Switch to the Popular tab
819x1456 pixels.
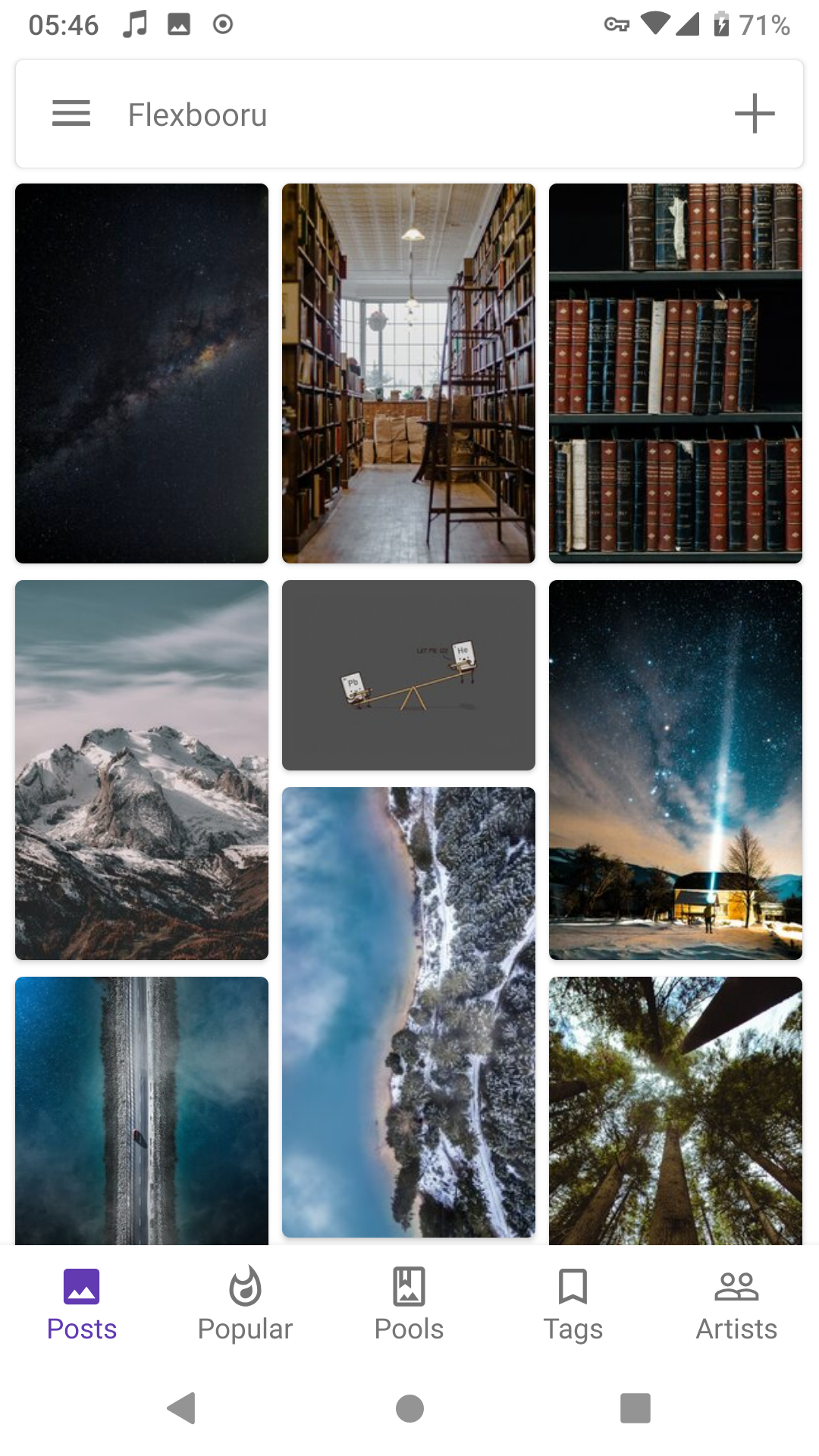245,1304
